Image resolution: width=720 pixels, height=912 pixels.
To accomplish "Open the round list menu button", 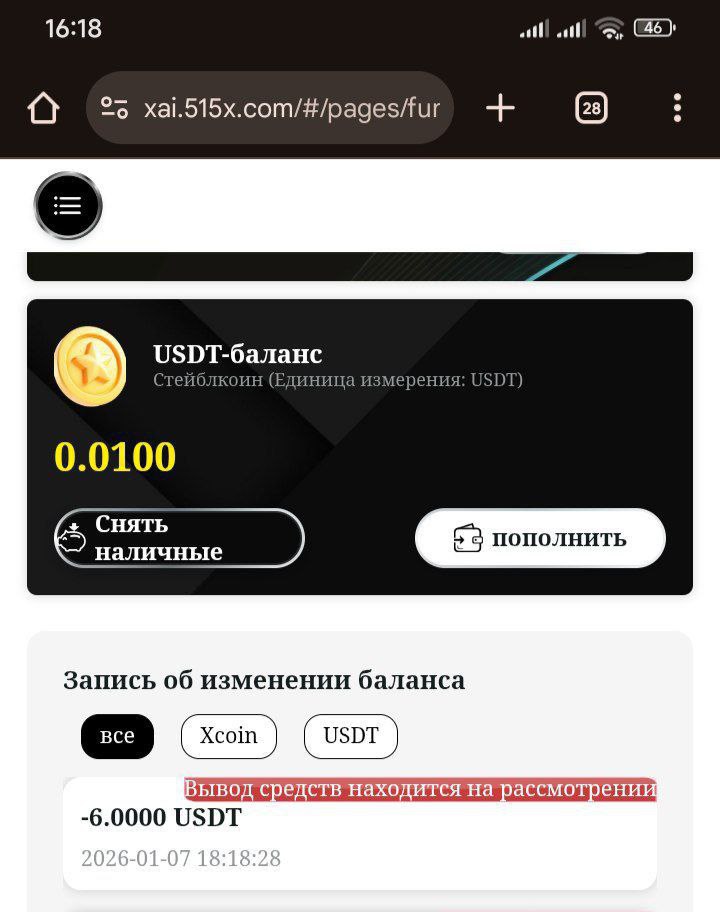I will [x=68, y=206].
